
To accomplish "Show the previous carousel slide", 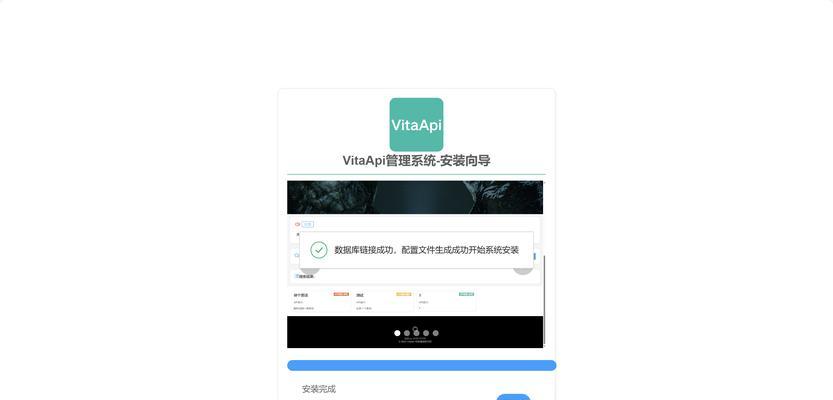I will (309, 266).
